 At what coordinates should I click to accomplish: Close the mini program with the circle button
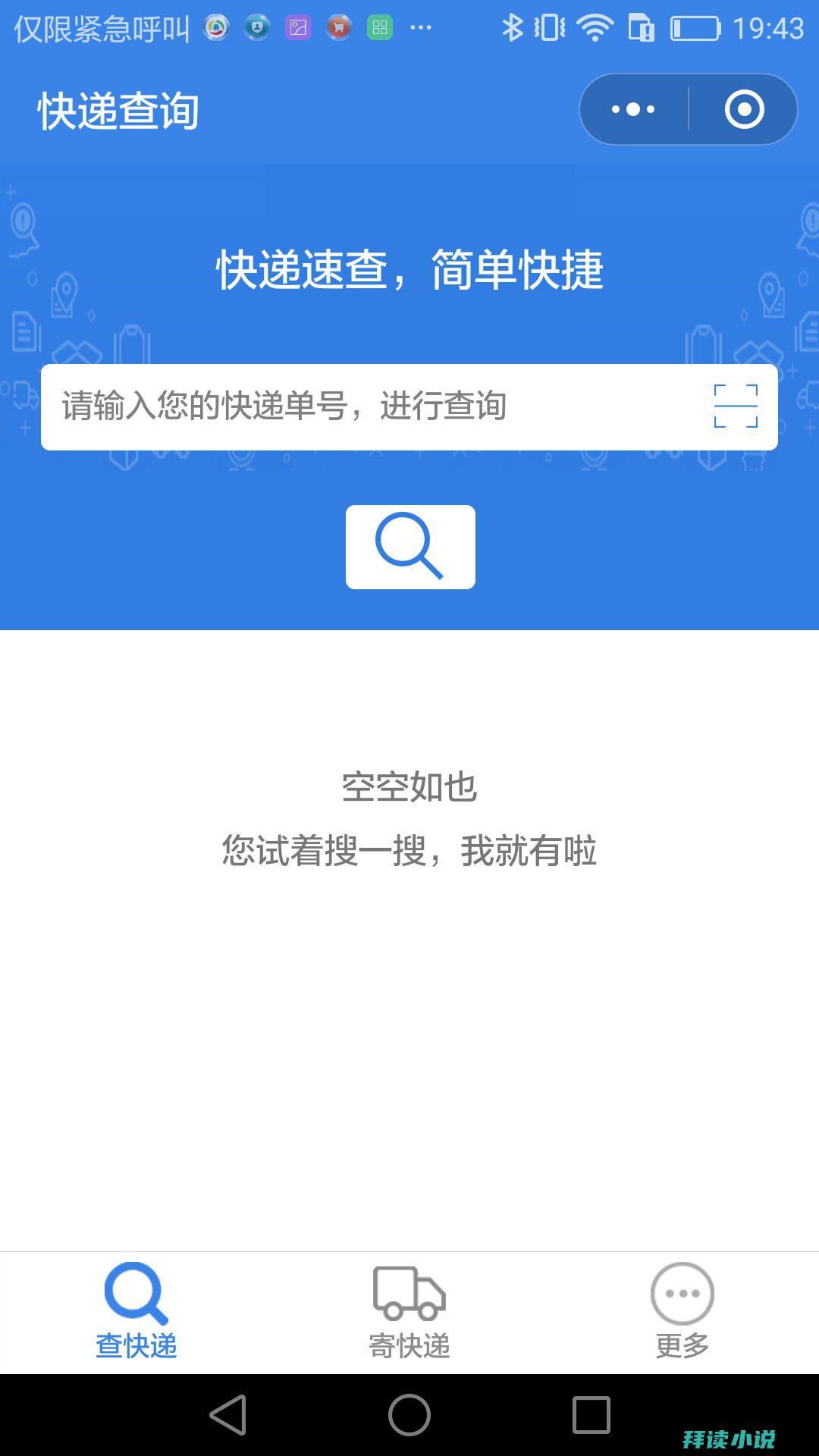point(744,110)
